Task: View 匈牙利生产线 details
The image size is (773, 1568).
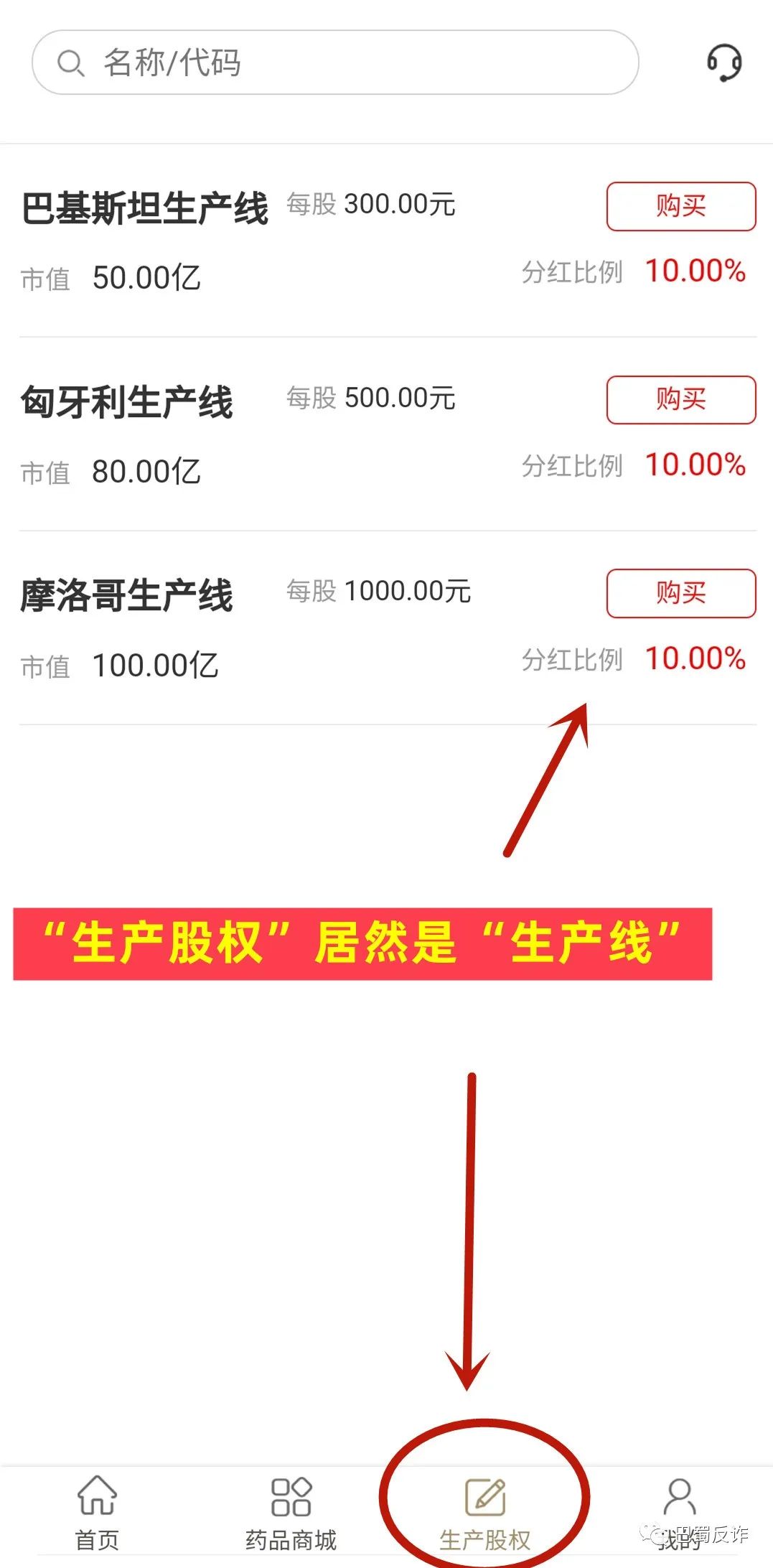Action: [x=127, y=402]
